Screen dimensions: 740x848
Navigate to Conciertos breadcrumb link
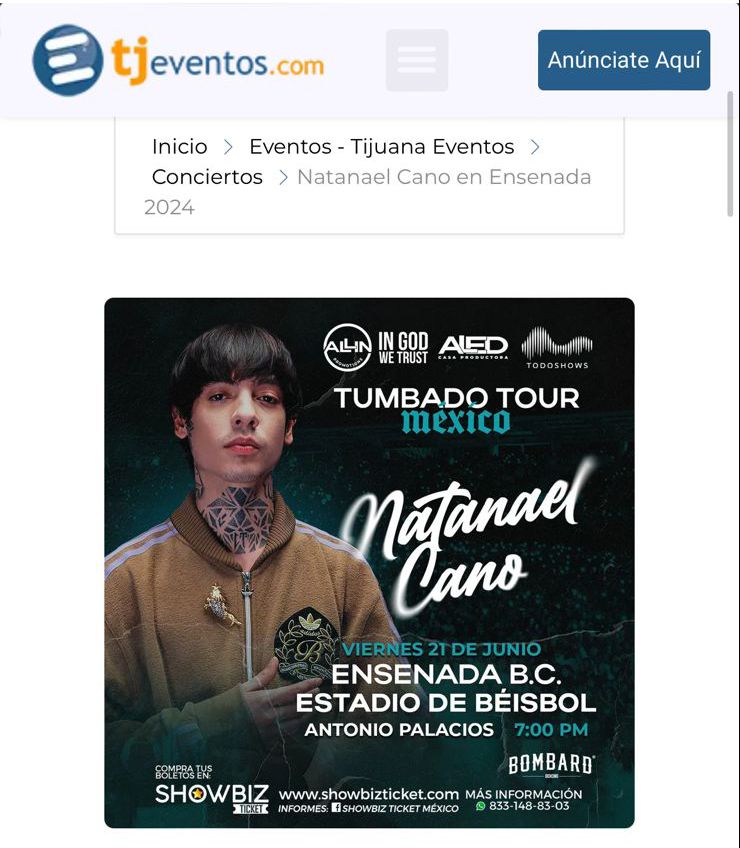click(x=207, y=177)
